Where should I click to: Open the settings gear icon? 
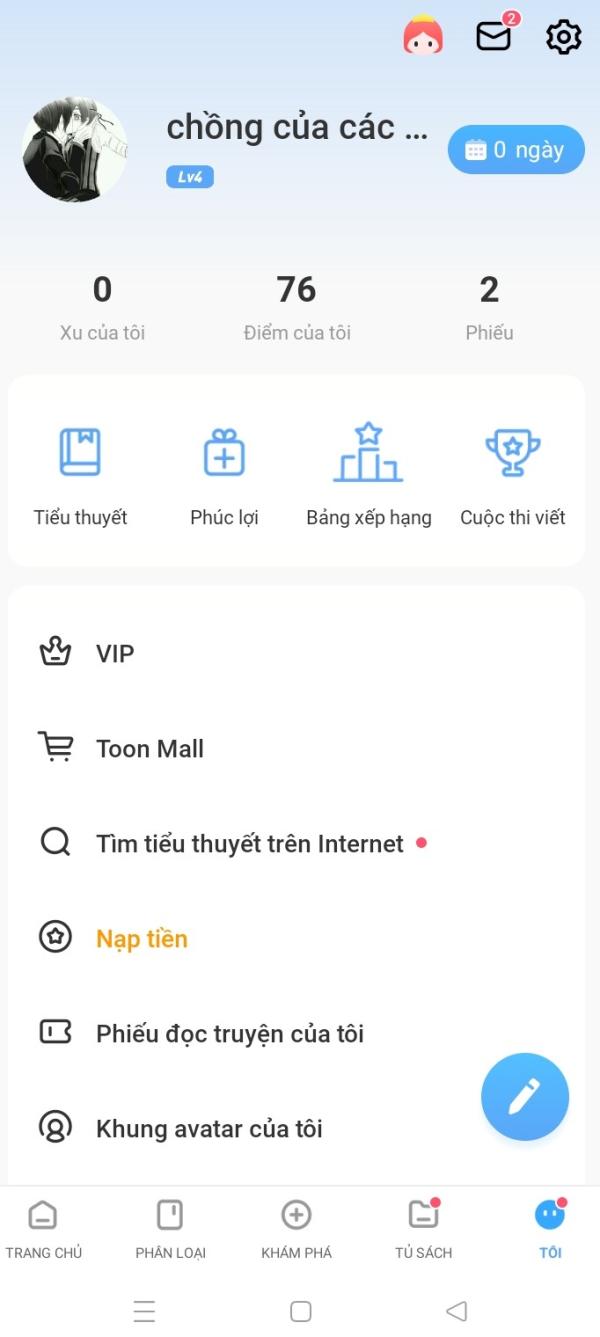pyautogui.click(x=563, y=37)
